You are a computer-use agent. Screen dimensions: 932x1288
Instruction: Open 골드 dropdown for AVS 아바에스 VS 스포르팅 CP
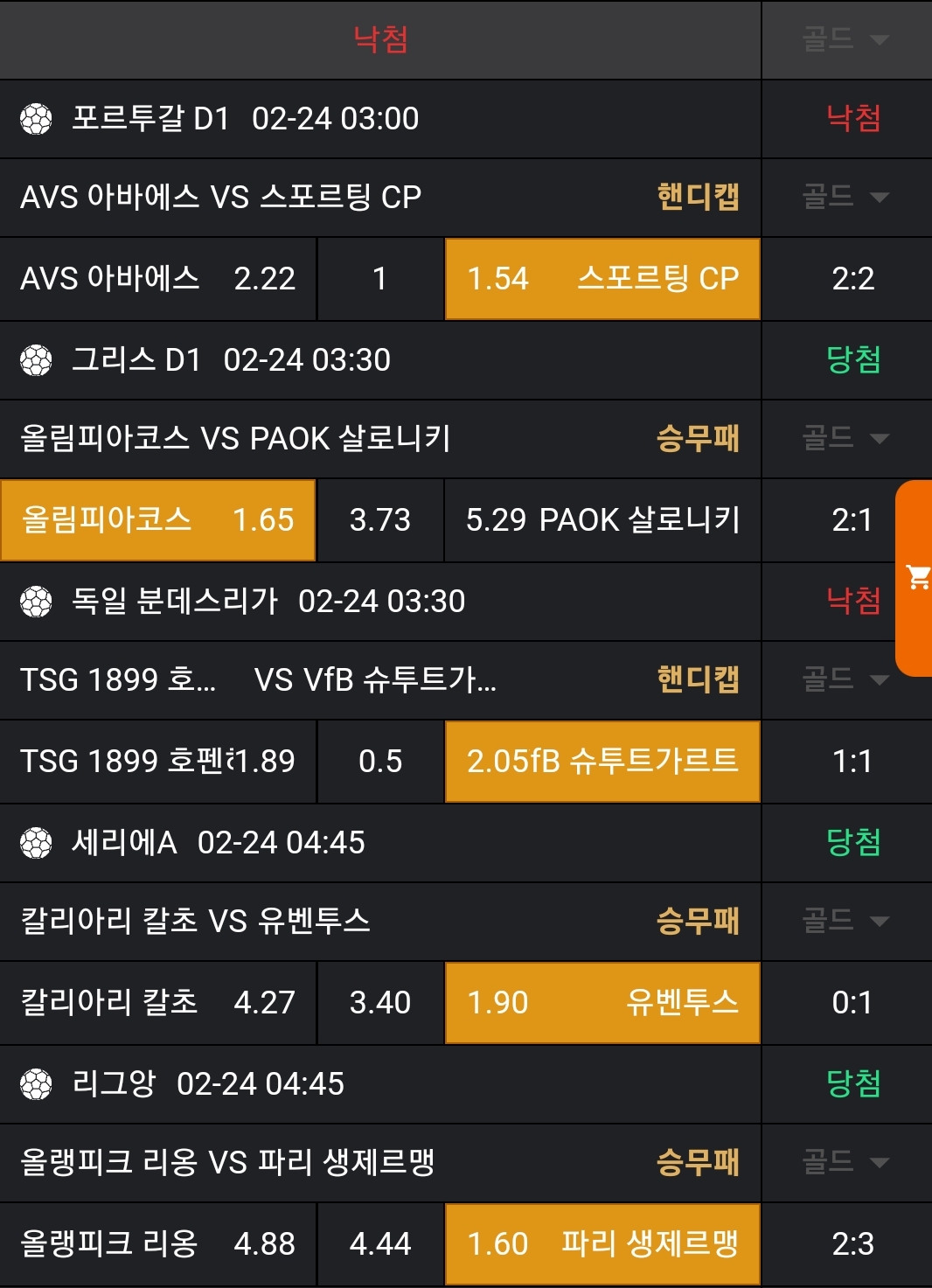(845, 197)
